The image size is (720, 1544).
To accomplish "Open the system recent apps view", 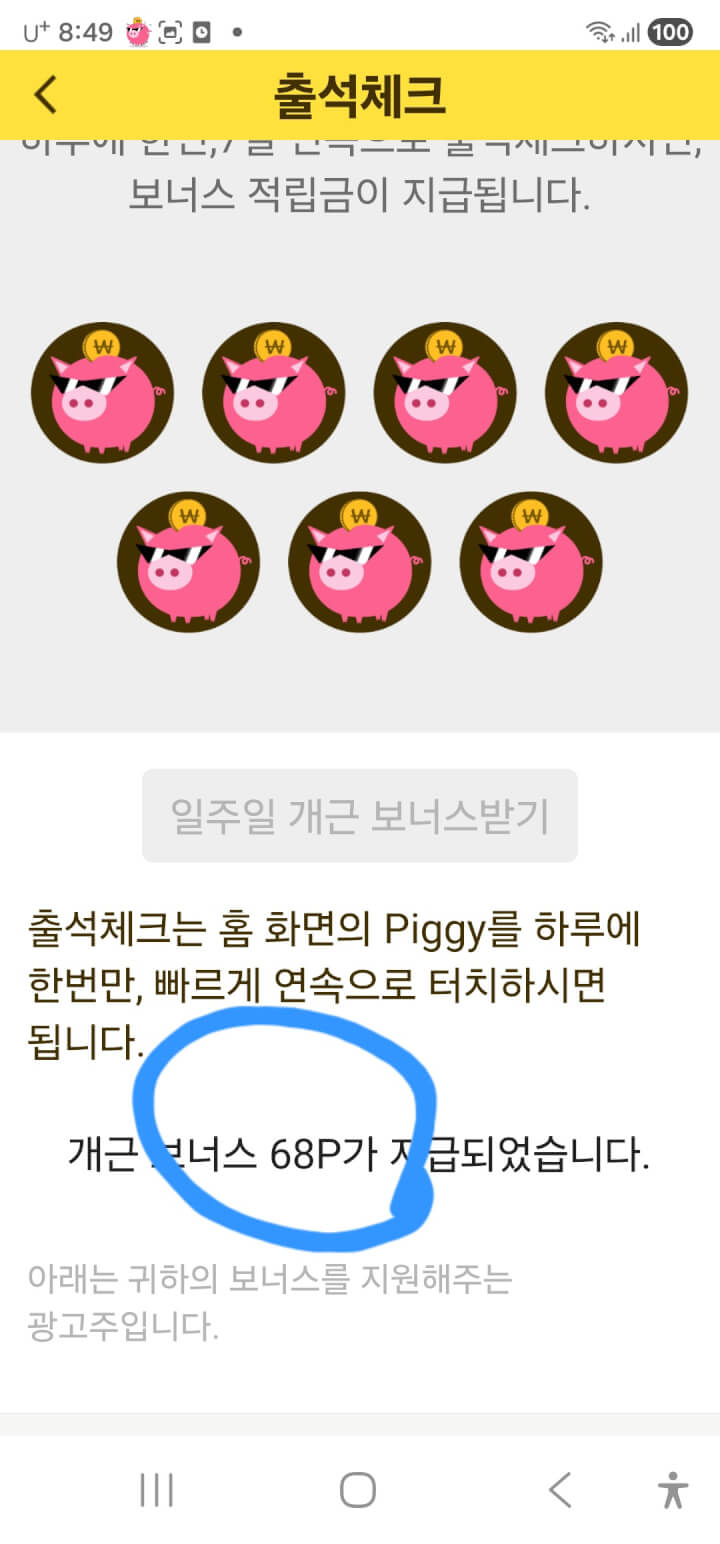I will pos(157,1490).
